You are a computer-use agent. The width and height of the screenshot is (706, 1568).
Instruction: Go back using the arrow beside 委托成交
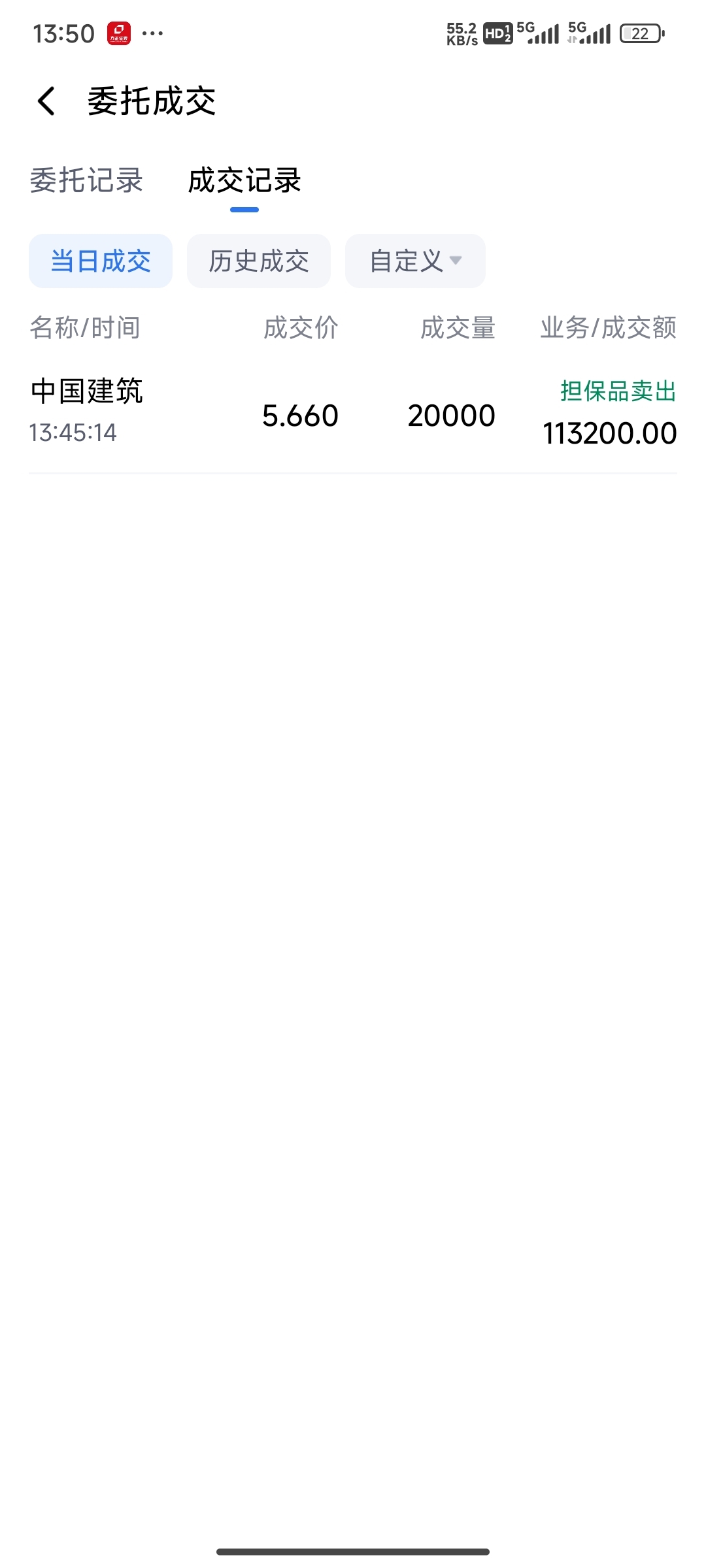tap(46, 101)
